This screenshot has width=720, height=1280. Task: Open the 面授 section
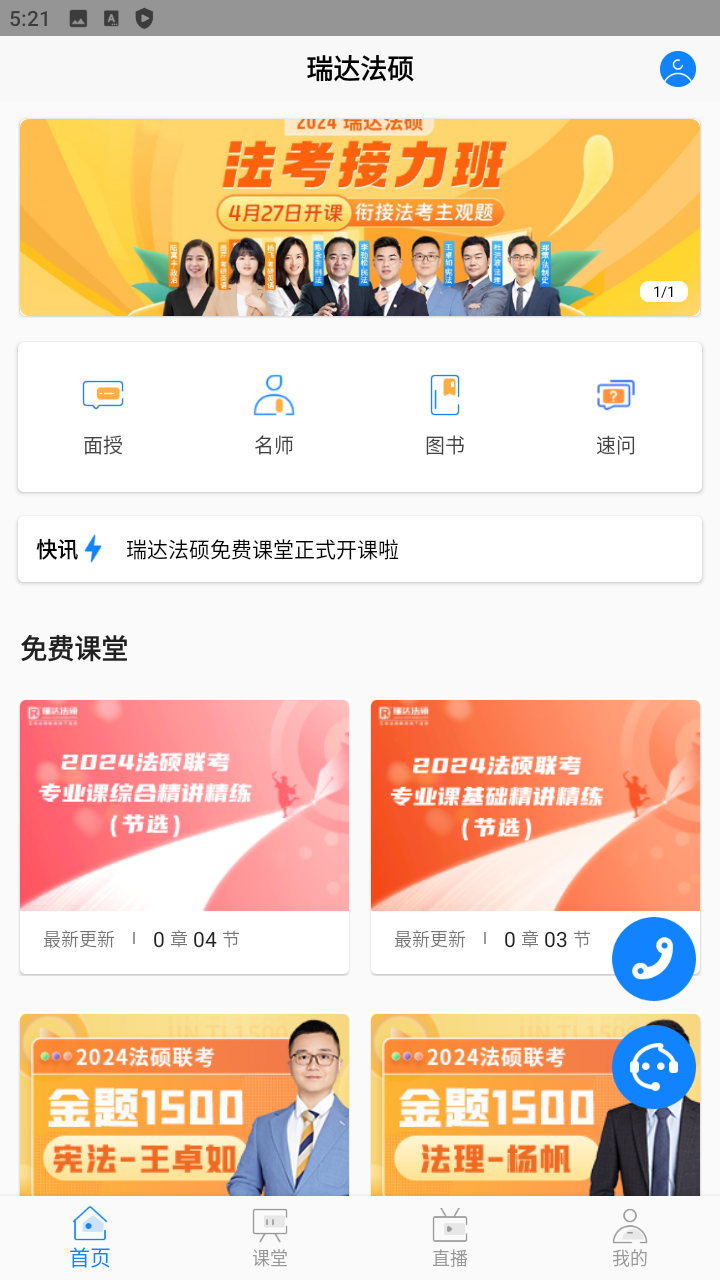tap(103, 416)
